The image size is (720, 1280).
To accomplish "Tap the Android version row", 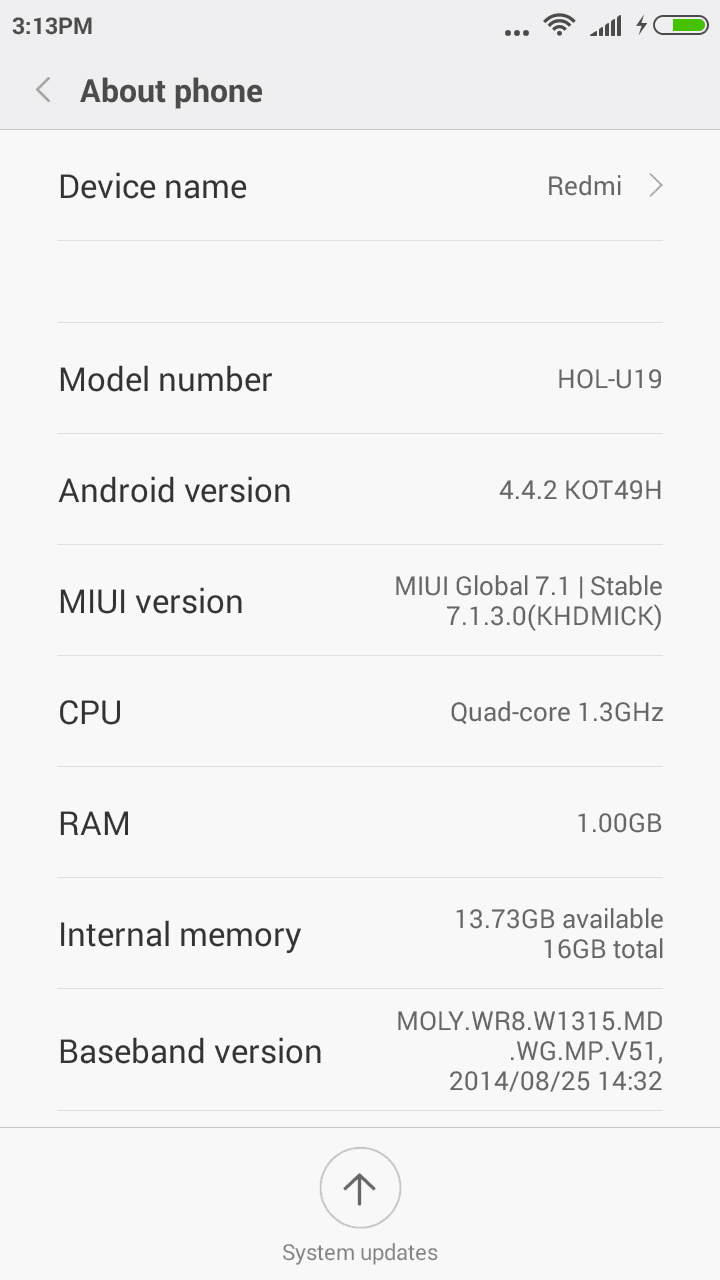I will 360,490.
